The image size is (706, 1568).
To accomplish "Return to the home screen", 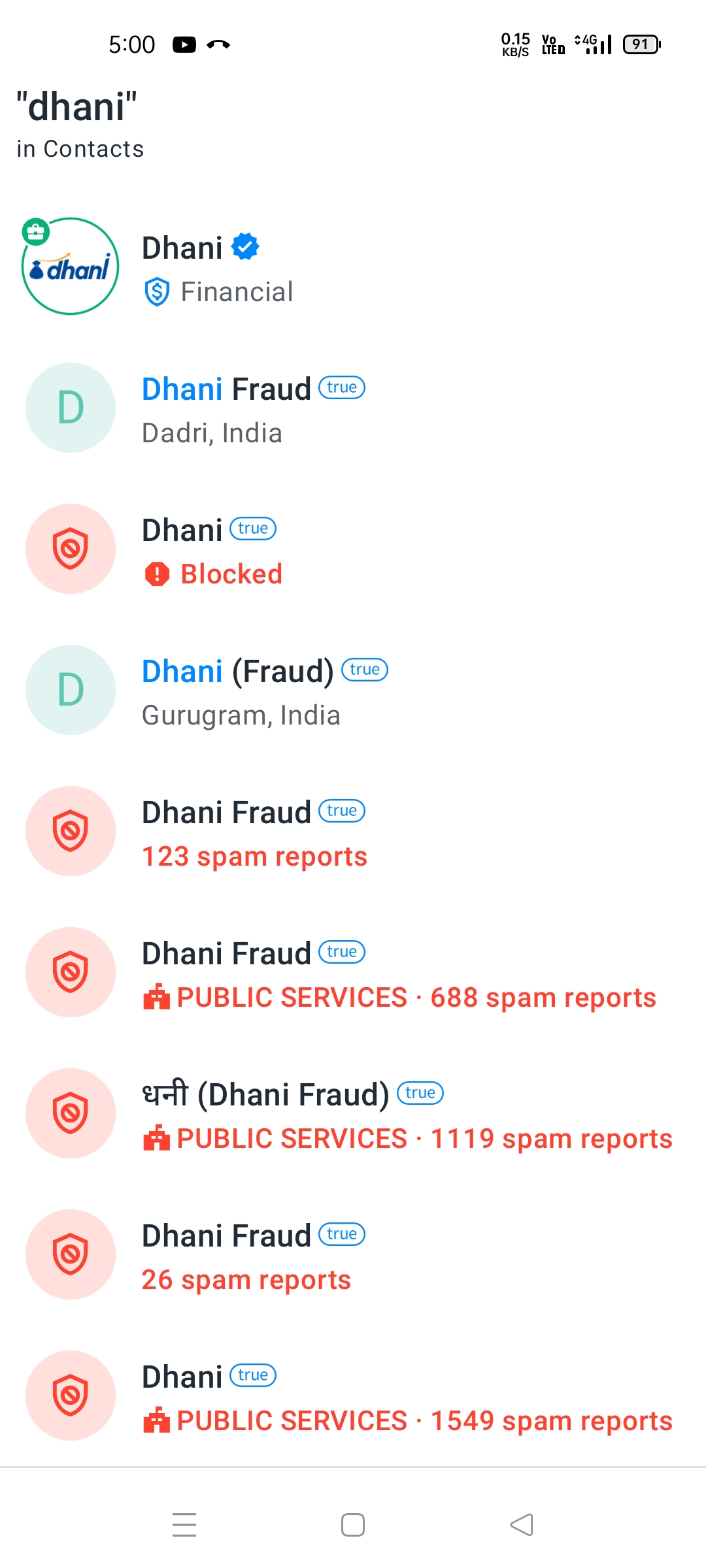I will [x=353, y=1525].
